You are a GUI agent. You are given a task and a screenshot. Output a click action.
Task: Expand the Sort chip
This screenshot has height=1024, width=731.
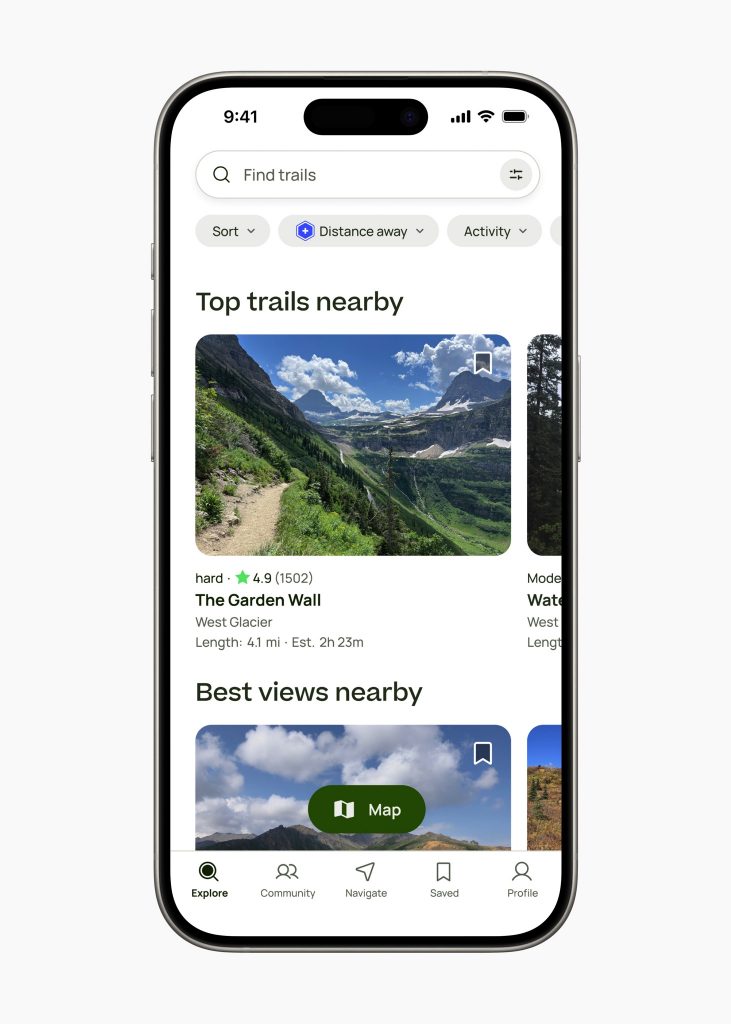point(232,231)
